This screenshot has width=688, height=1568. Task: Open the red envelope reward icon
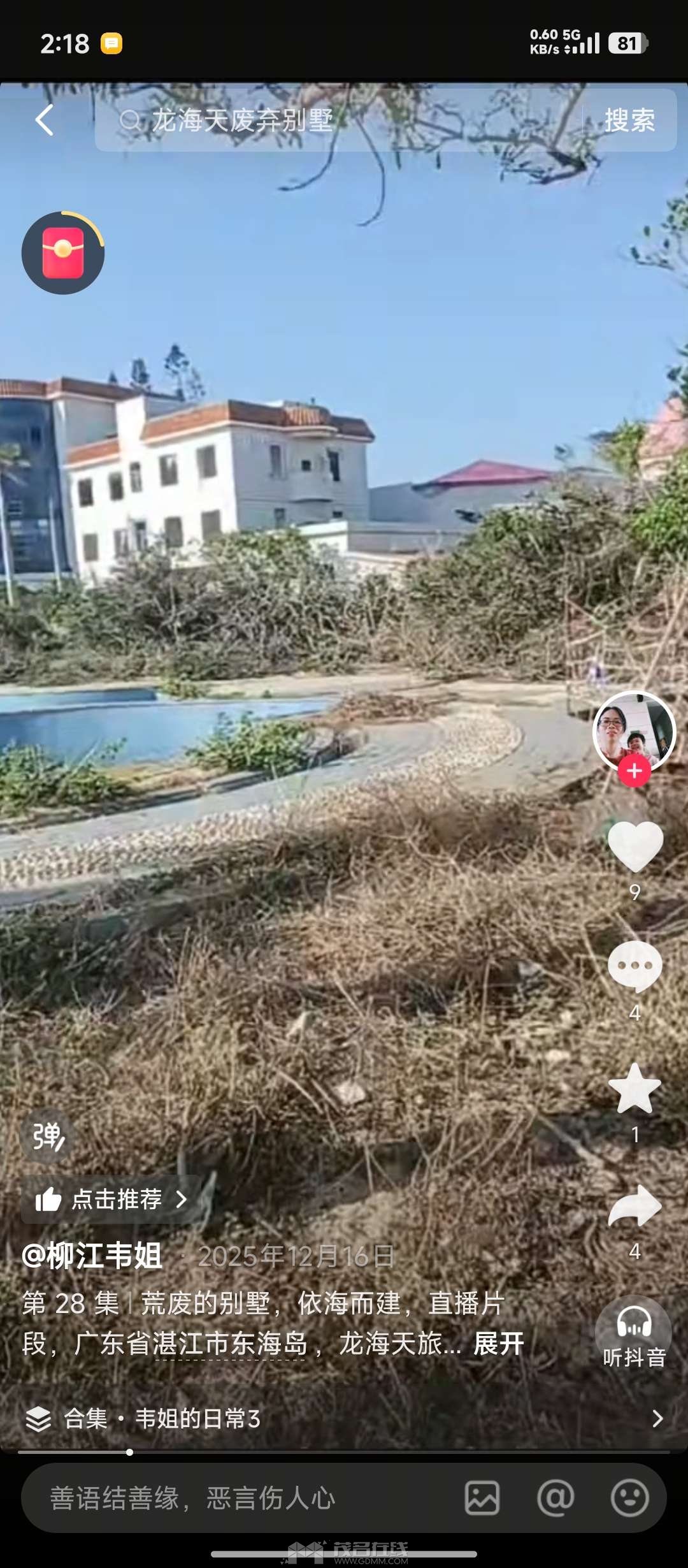(63, 253)
